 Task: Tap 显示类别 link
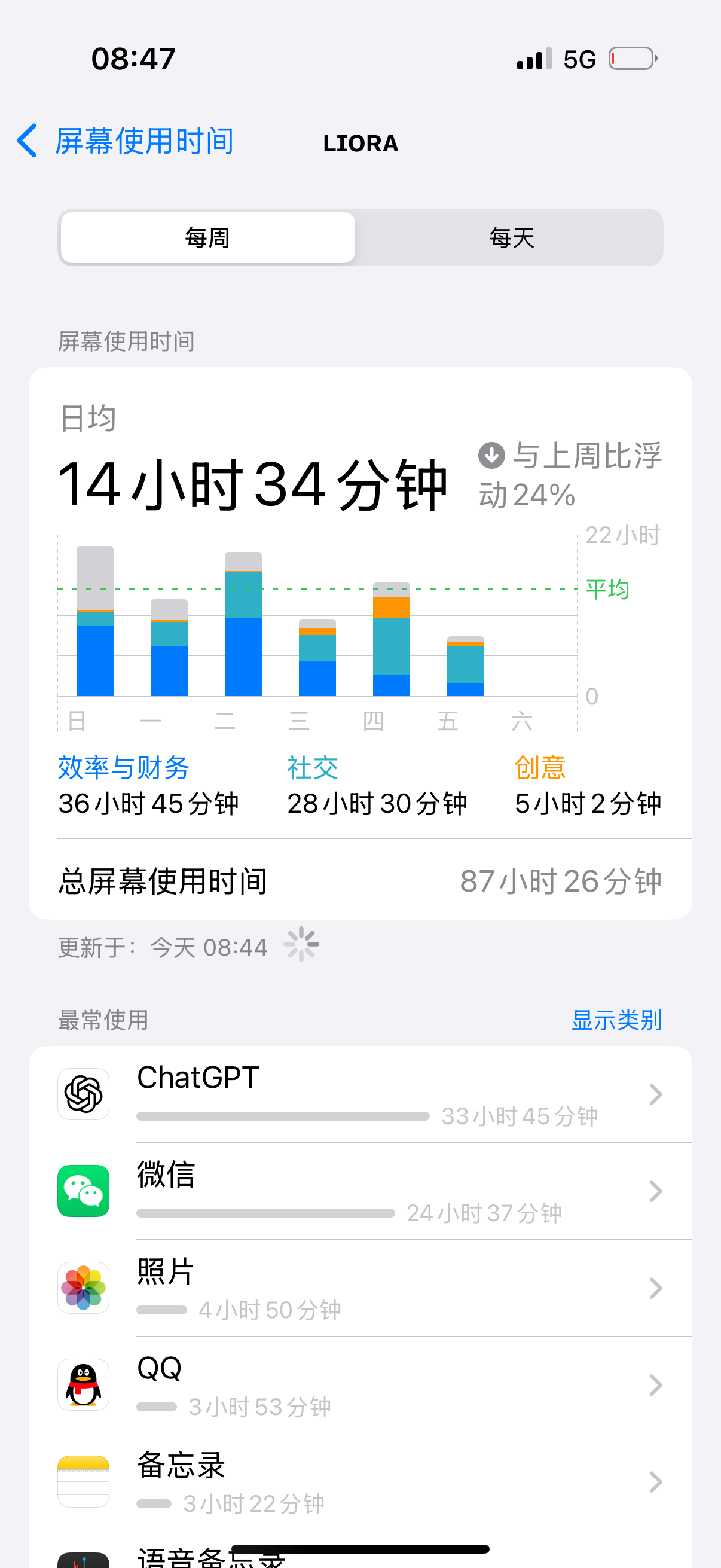[616, 1020]
